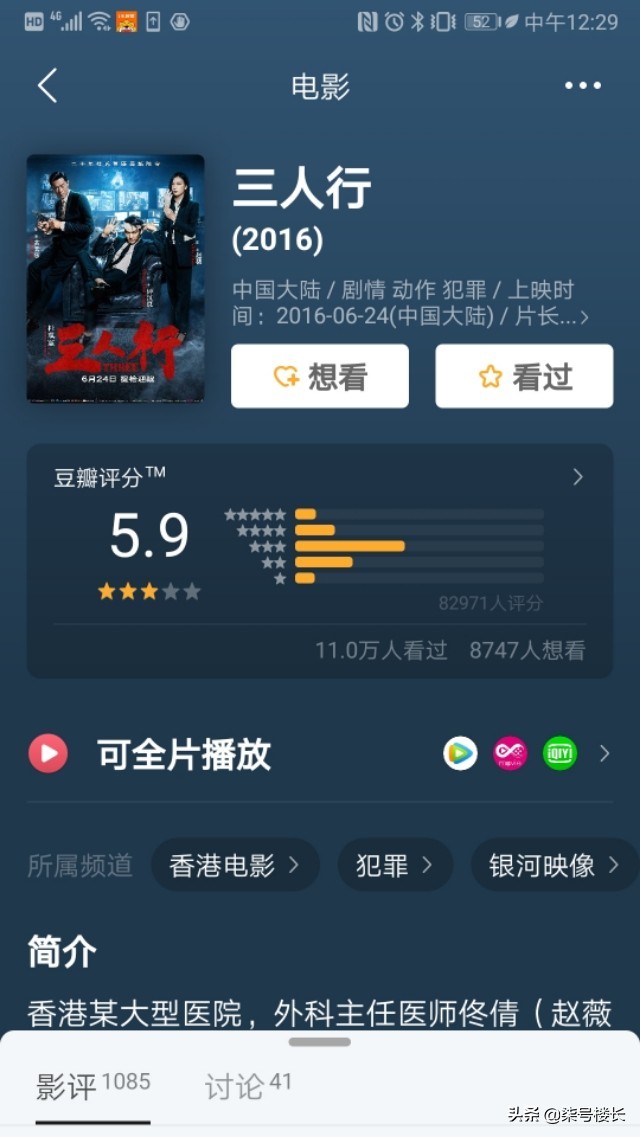Go back using the top-left arrow
This screenshot has width=640, height=1137.
click(x=47, y=86)
